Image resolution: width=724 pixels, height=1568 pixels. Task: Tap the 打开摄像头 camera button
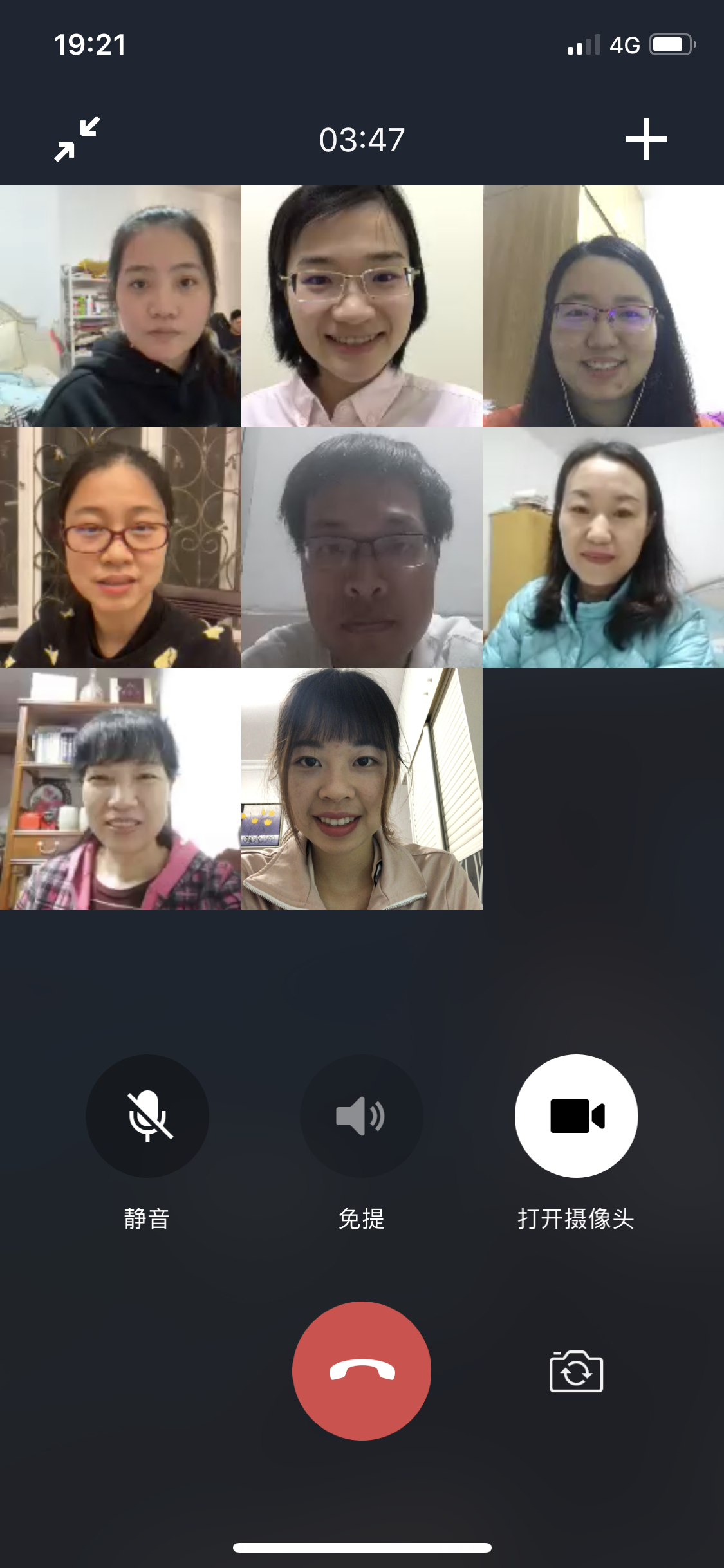(x=576, y=1115)
